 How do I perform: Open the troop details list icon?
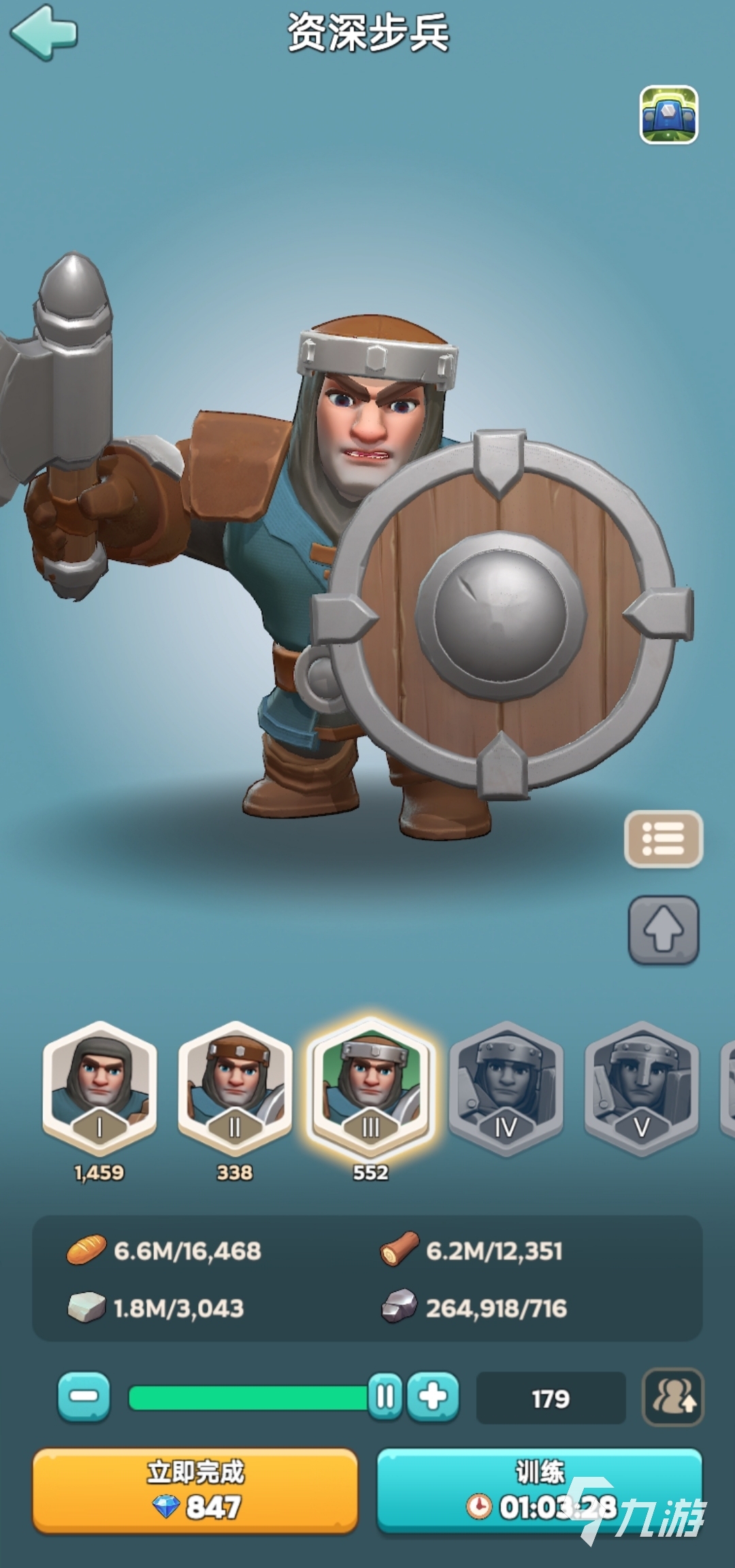tap(664, 839)
